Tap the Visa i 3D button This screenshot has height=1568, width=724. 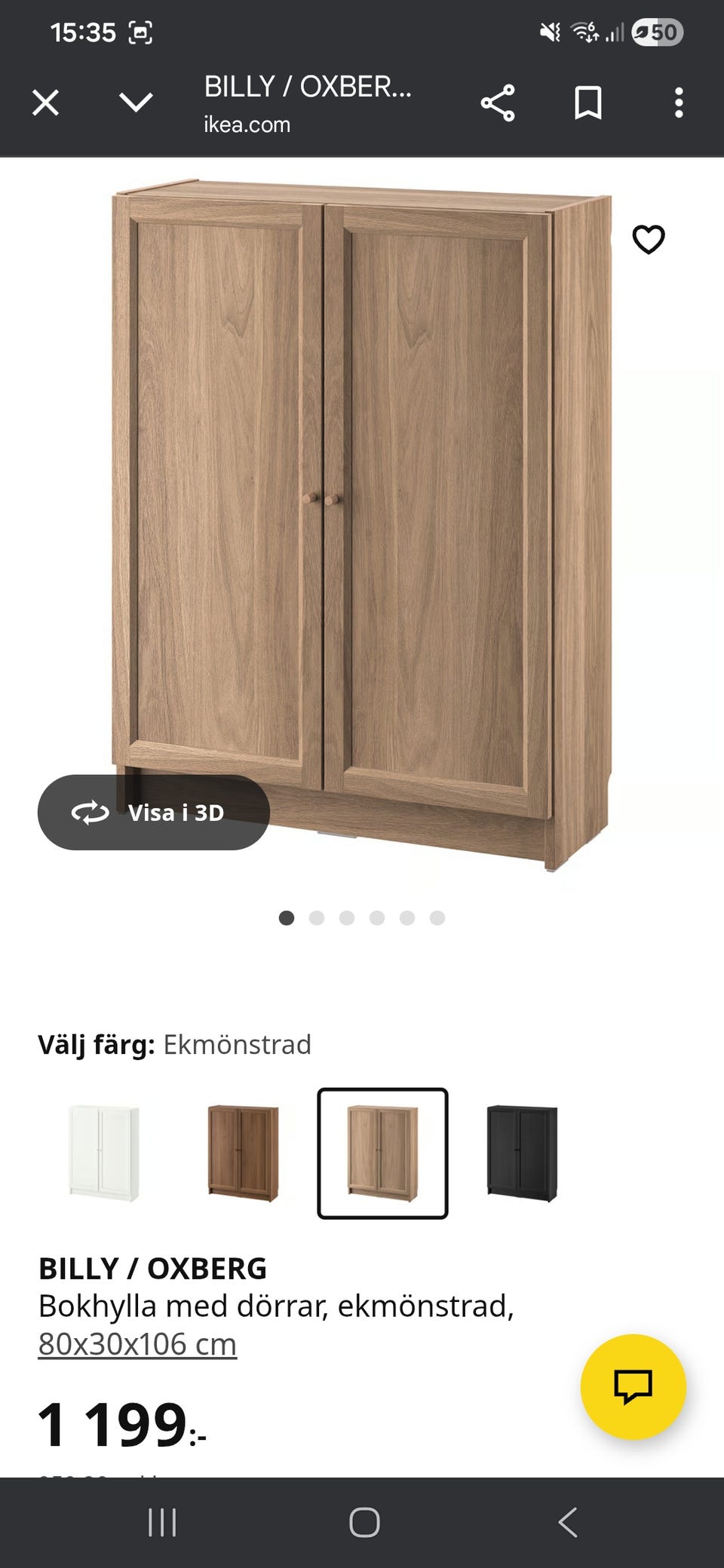[154, 813]
